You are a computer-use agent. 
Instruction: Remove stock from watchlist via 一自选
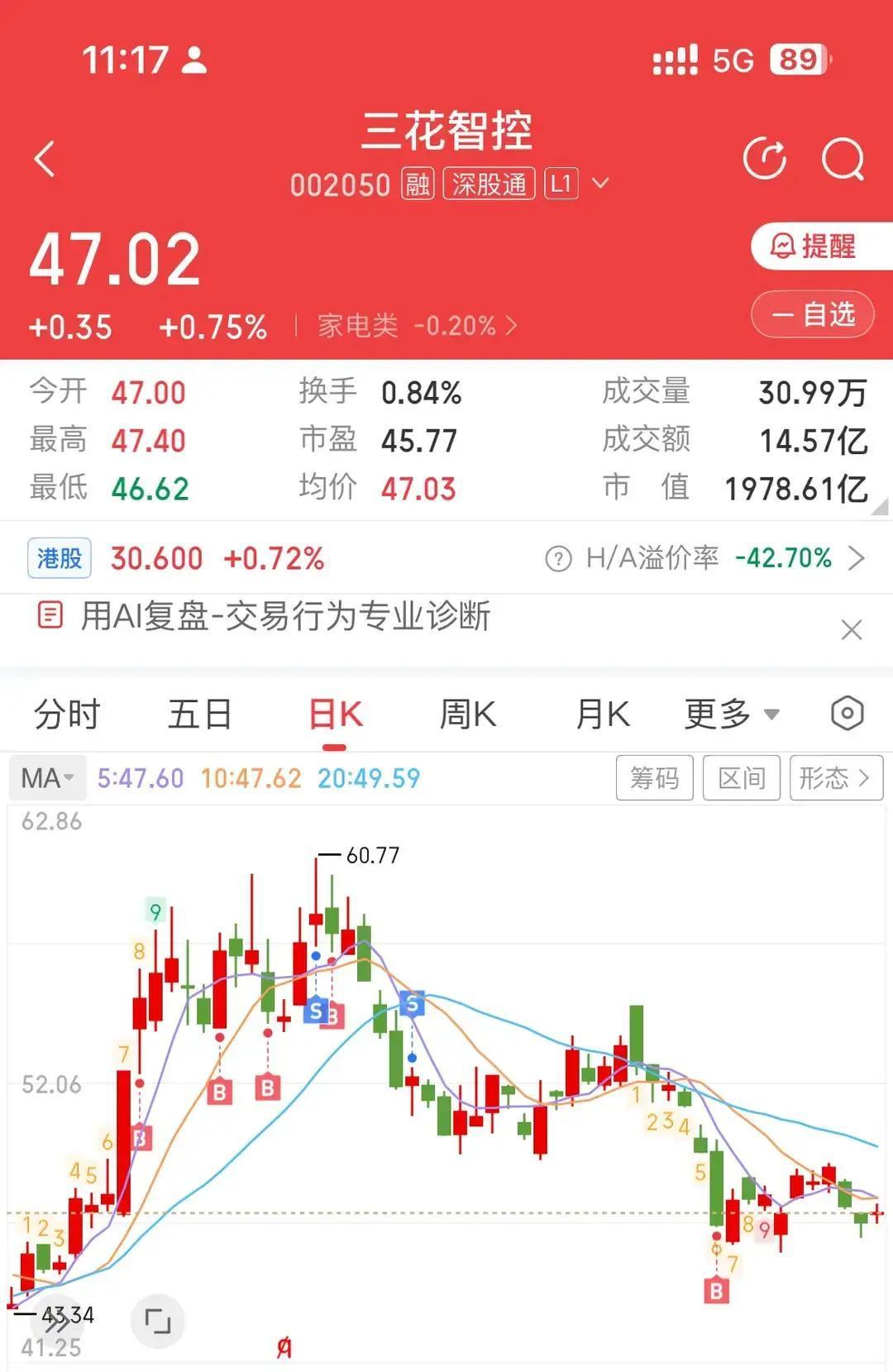coord(812,314)
